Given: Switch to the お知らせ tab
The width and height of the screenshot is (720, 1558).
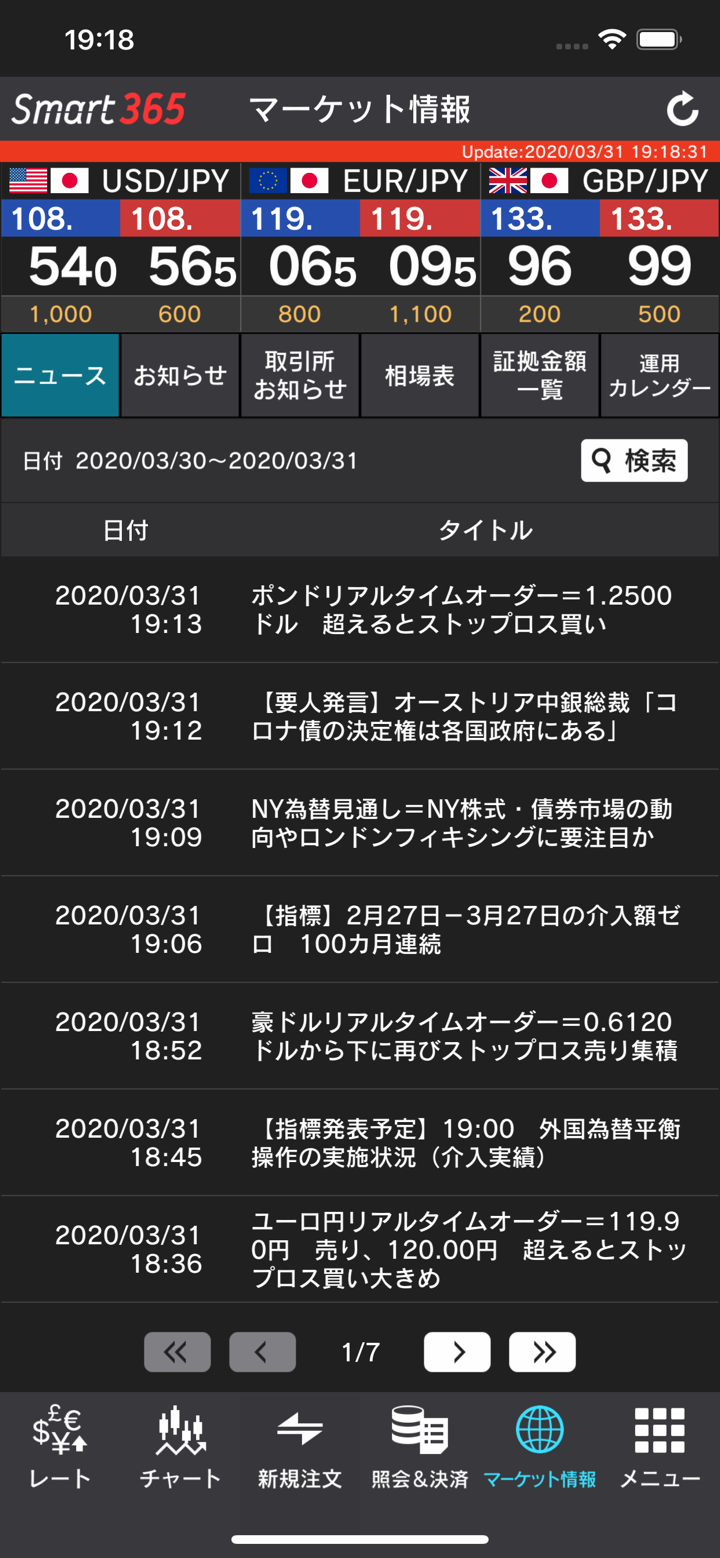Looking at the screenshot, I should pyautogui.click(x=180, y=375).
